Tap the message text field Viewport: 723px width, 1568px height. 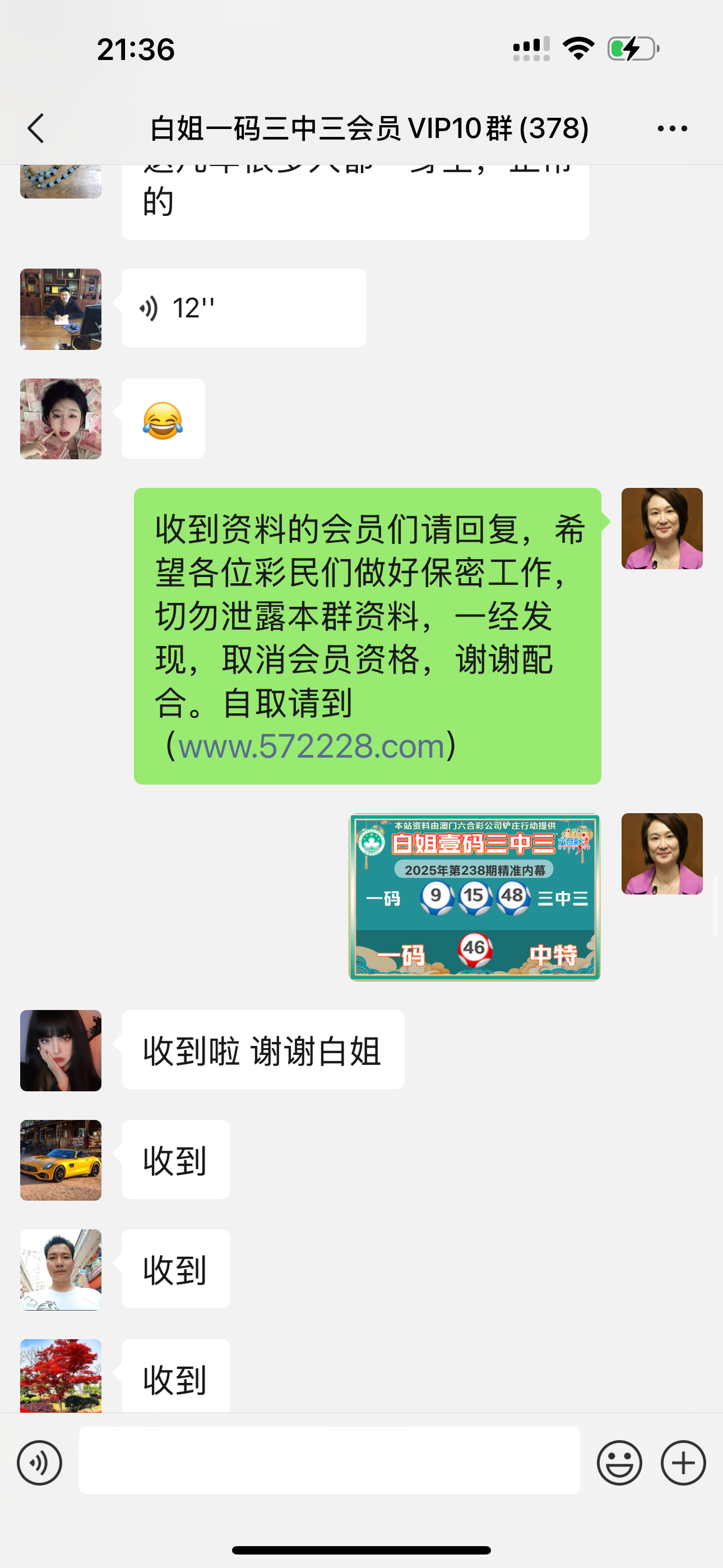328,1460
